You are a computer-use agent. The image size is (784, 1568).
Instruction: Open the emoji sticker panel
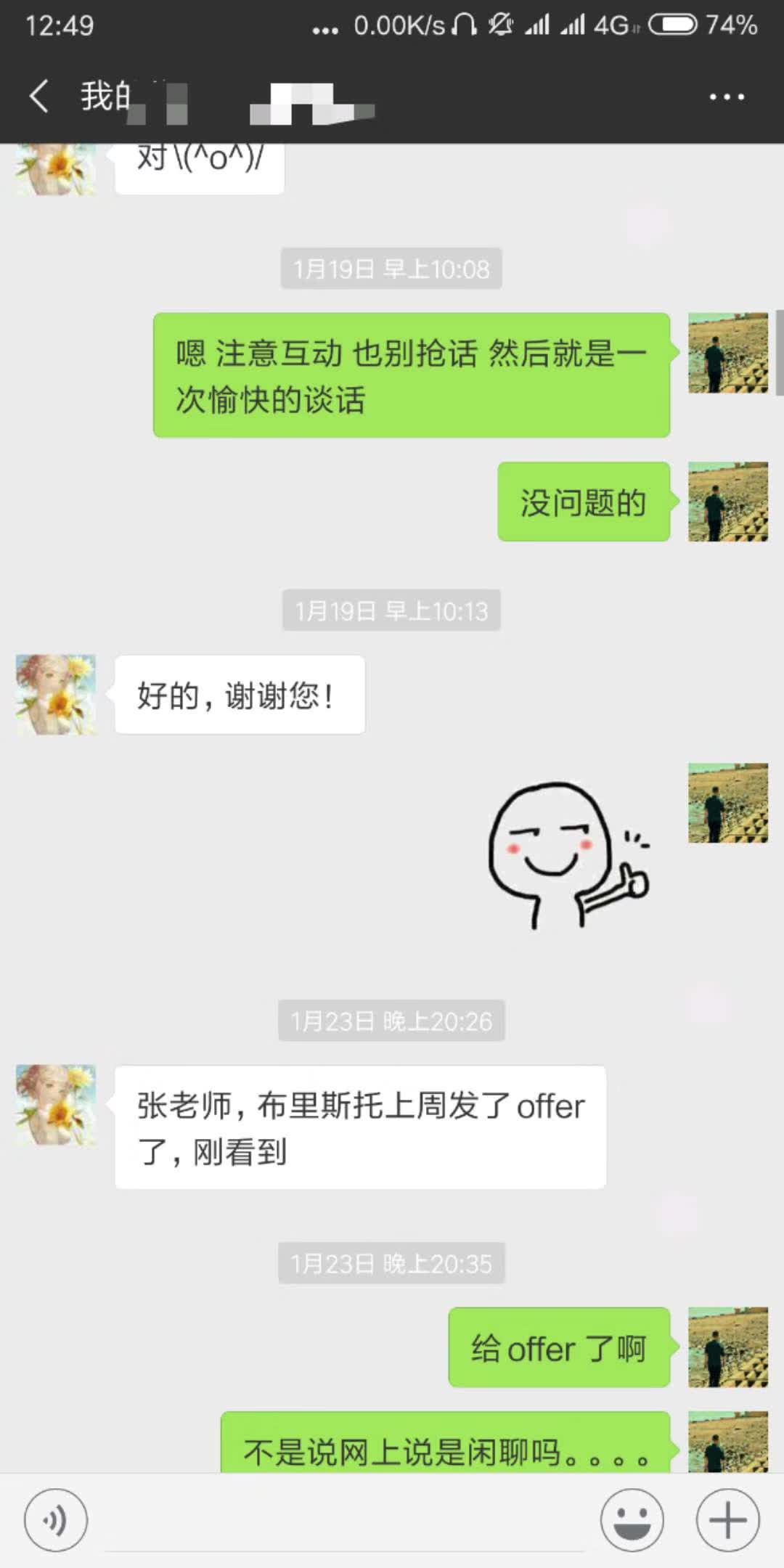click(x=632, y=1520)
